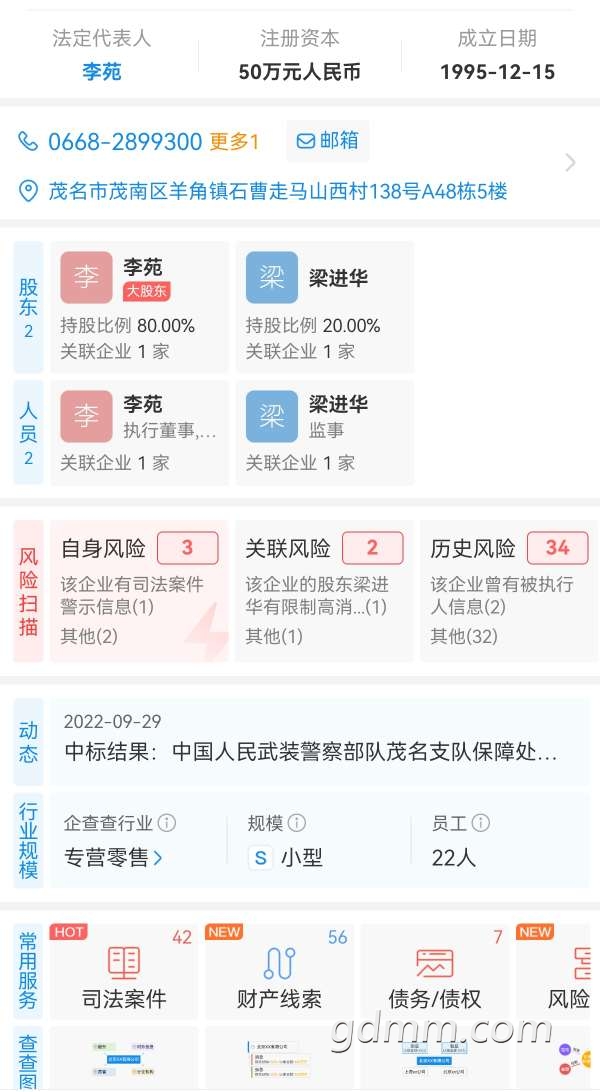
Task: Expand contact info with right chevron
Action: click(x=571, y=163)
